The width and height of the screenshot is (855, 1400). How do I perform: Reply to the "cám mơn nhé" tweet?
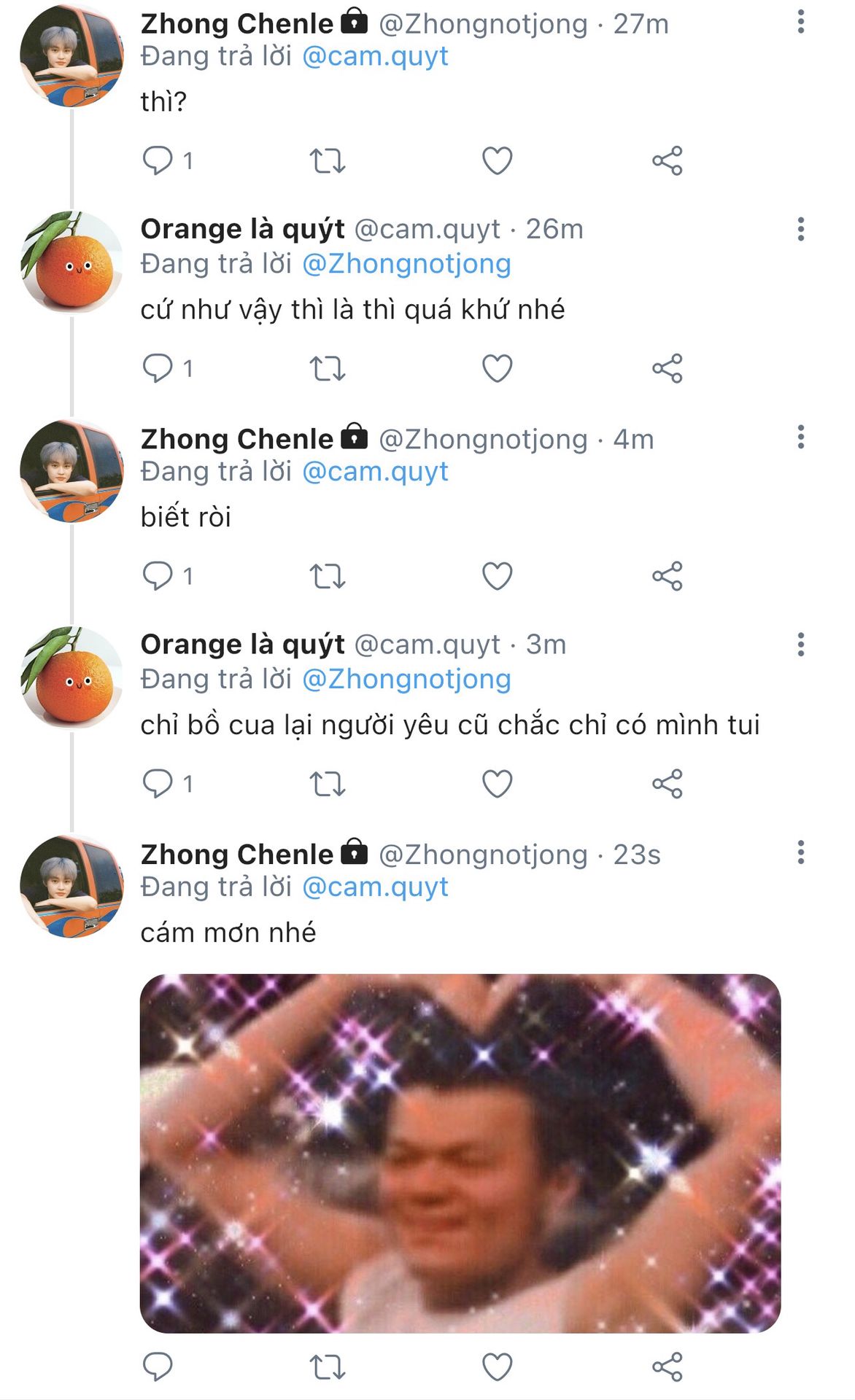coord(158,1366)
